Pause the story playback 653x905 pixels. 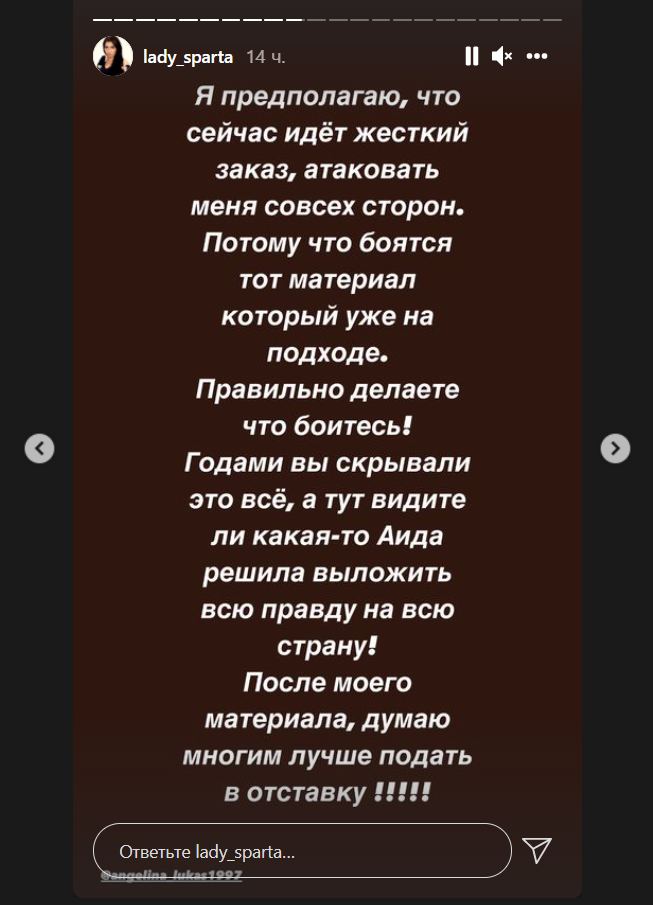click(x=472, y=57)
